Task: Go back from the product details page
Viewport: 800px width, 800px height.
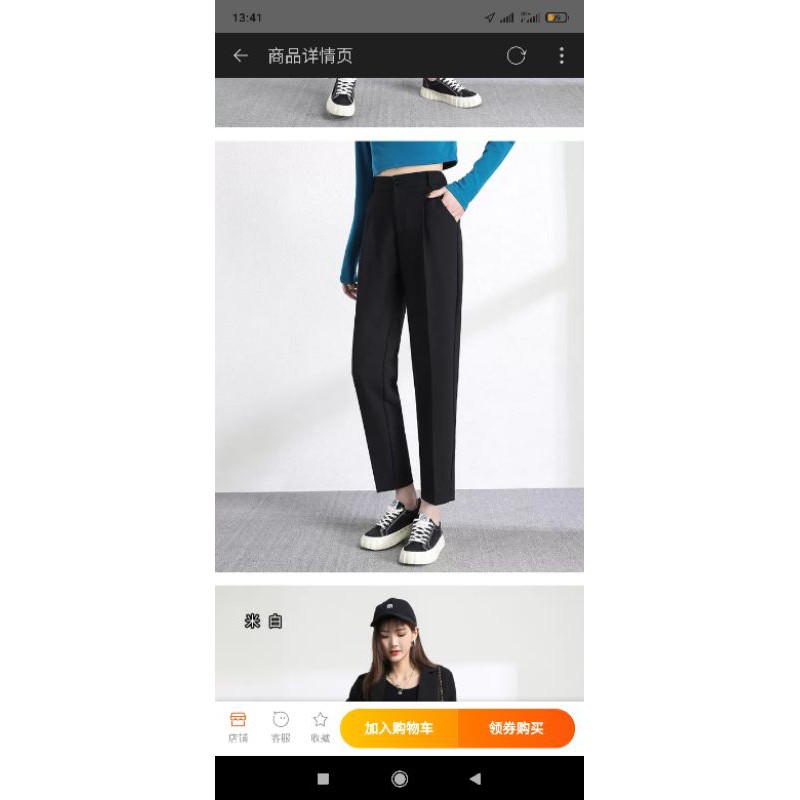Action: tap(240, 56)
